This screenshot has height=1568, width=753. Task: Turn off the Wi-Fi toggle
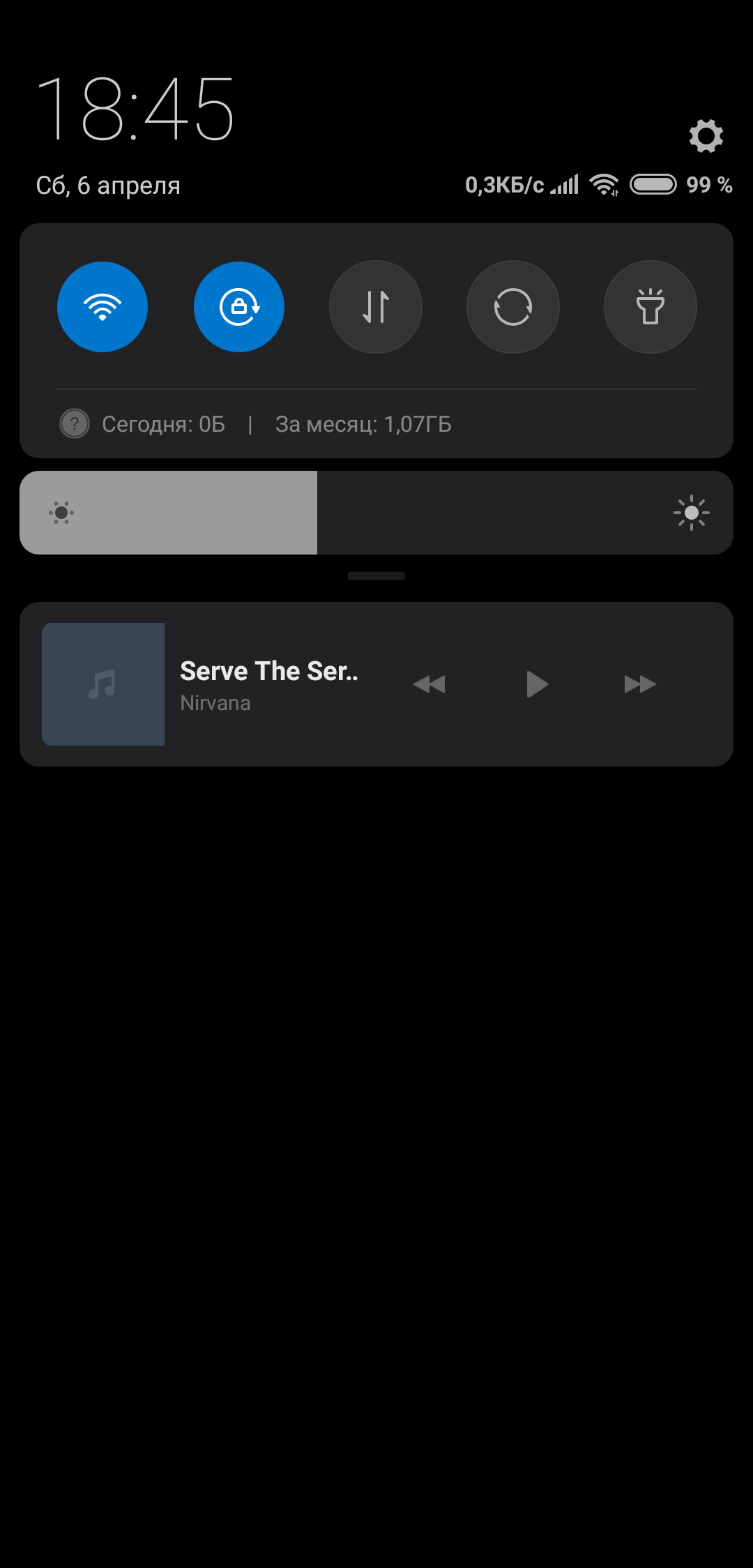pyautogui.click(x=102, y=307)
